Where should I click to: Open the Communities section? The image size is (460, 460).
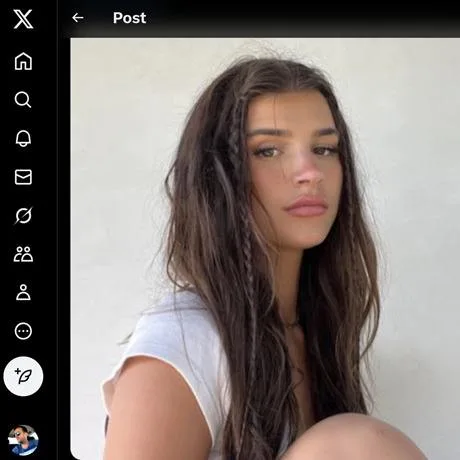tap(23, 254)
